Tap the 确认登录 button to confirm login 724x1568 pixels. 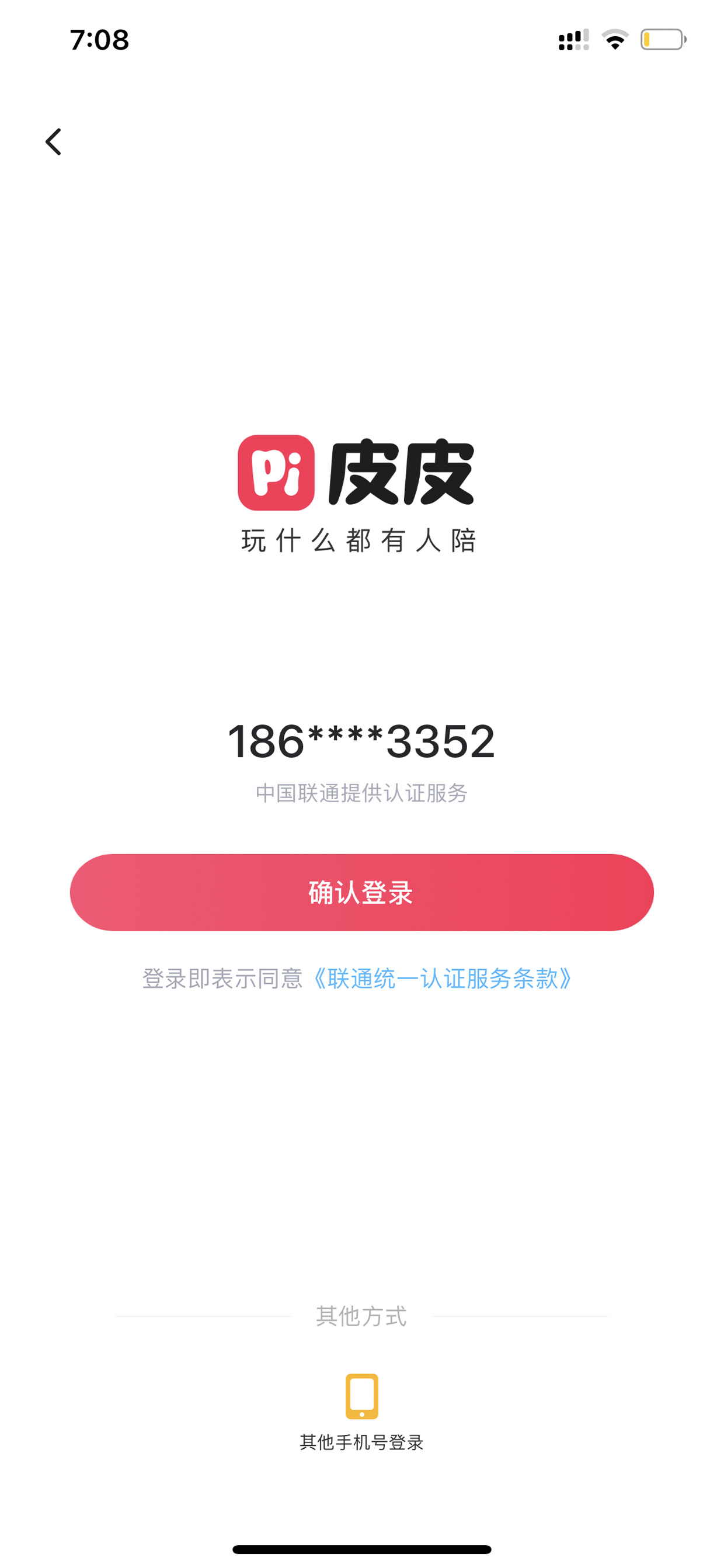click(361, 892)
